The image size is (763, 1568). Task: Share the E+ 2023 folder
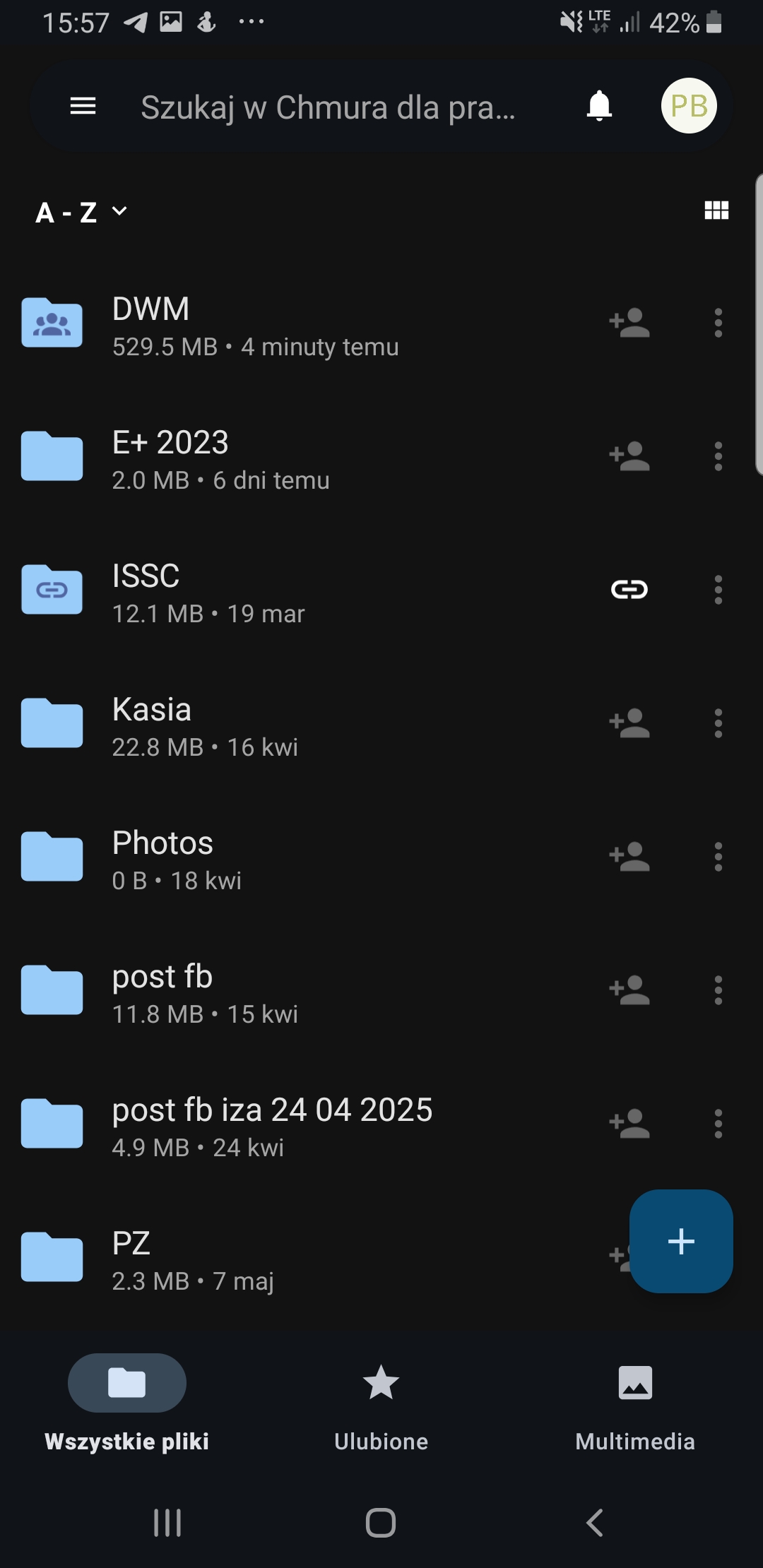(629, 456)
